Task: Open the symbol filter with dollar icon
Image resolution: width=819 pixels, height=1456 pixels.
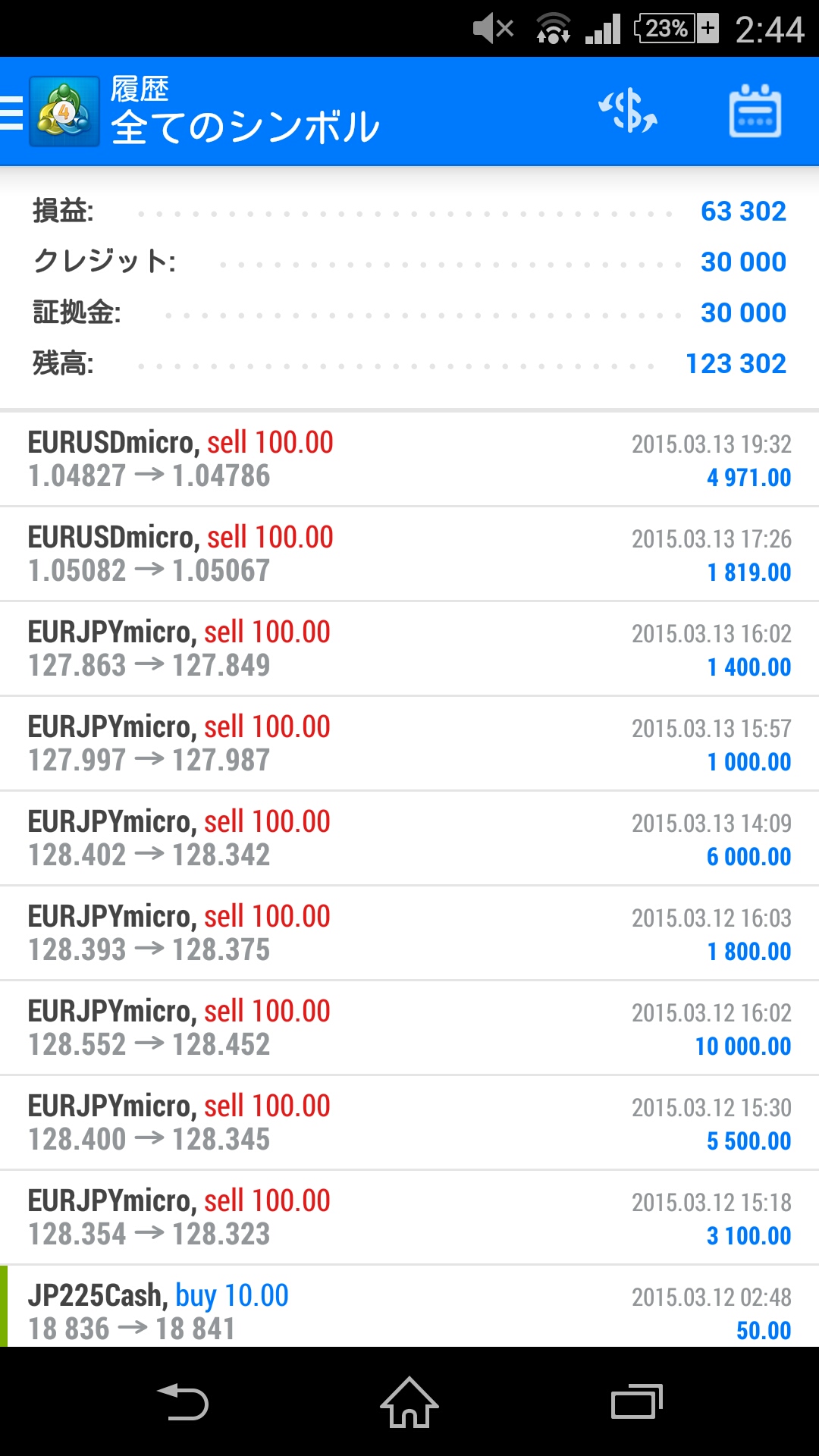Action: [x=628, y=112]
